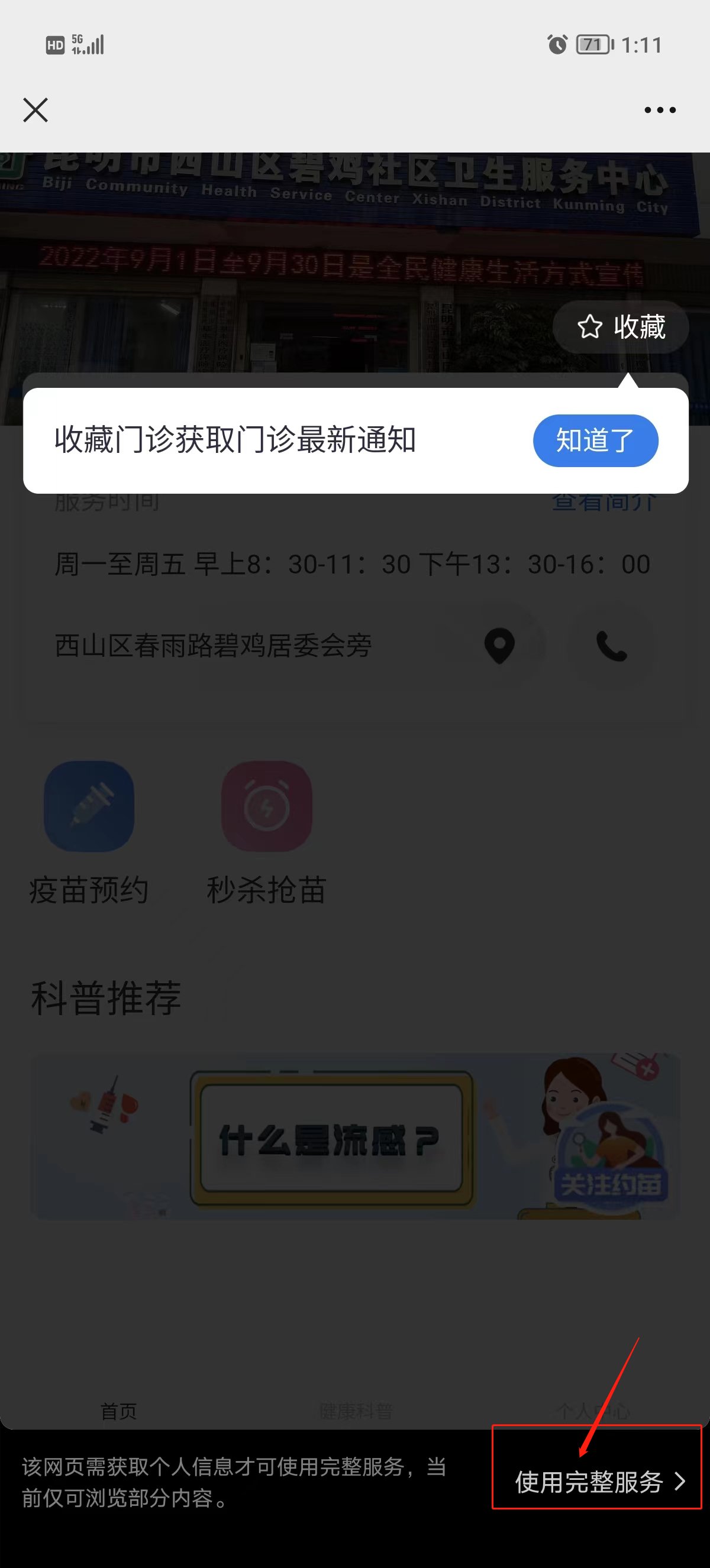Switch to the 首页 tab
Viewport: 710px width, 1568px height.
point(118,1410)
